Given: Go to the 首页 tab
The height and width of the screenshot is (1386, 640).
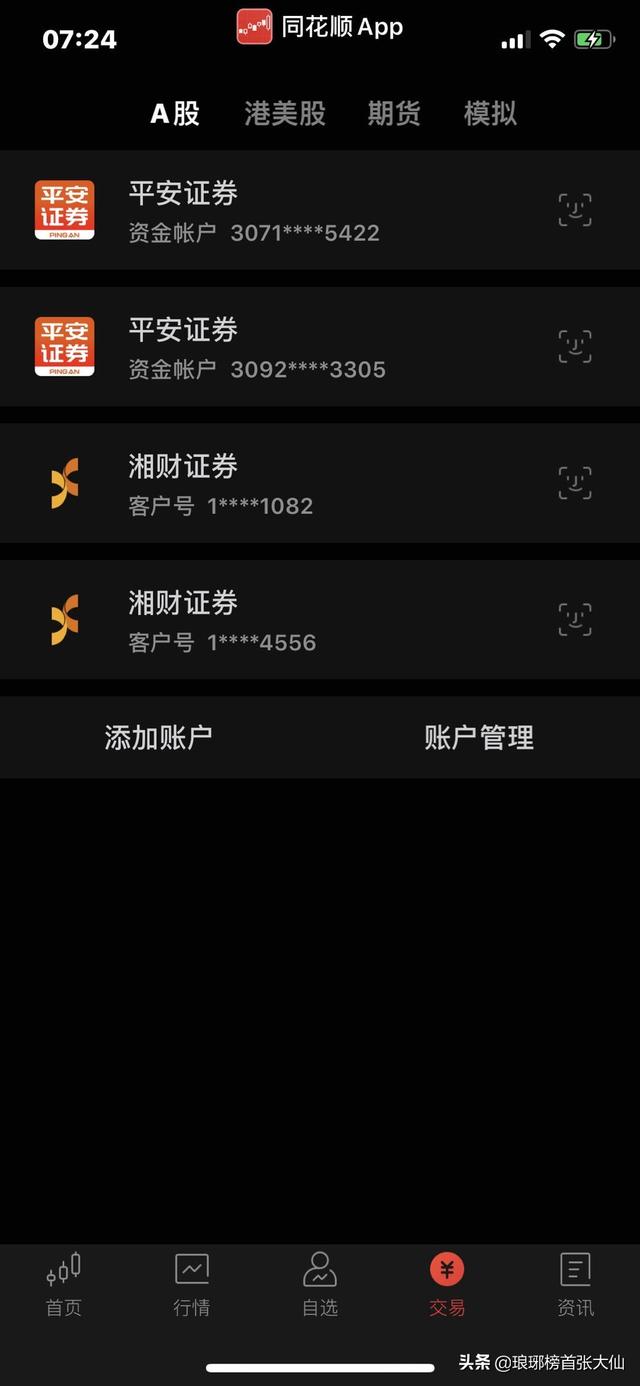Looking at the screenshot, I should [64, 1284].
